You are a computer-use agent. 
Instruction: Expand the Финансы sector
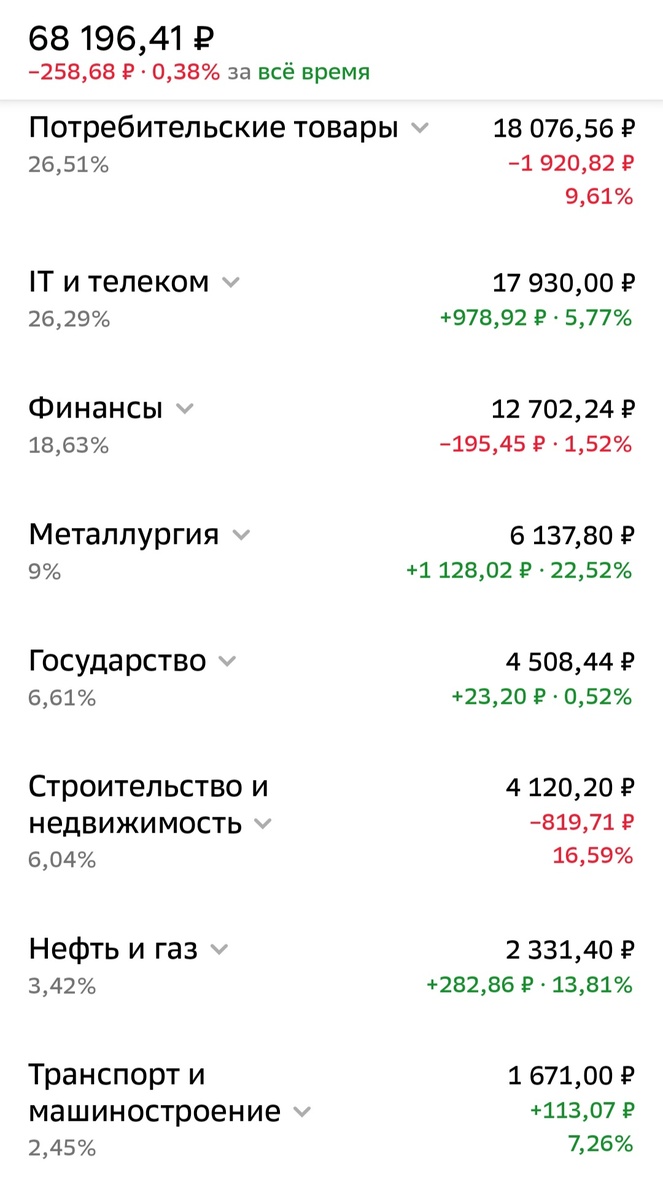185,409
